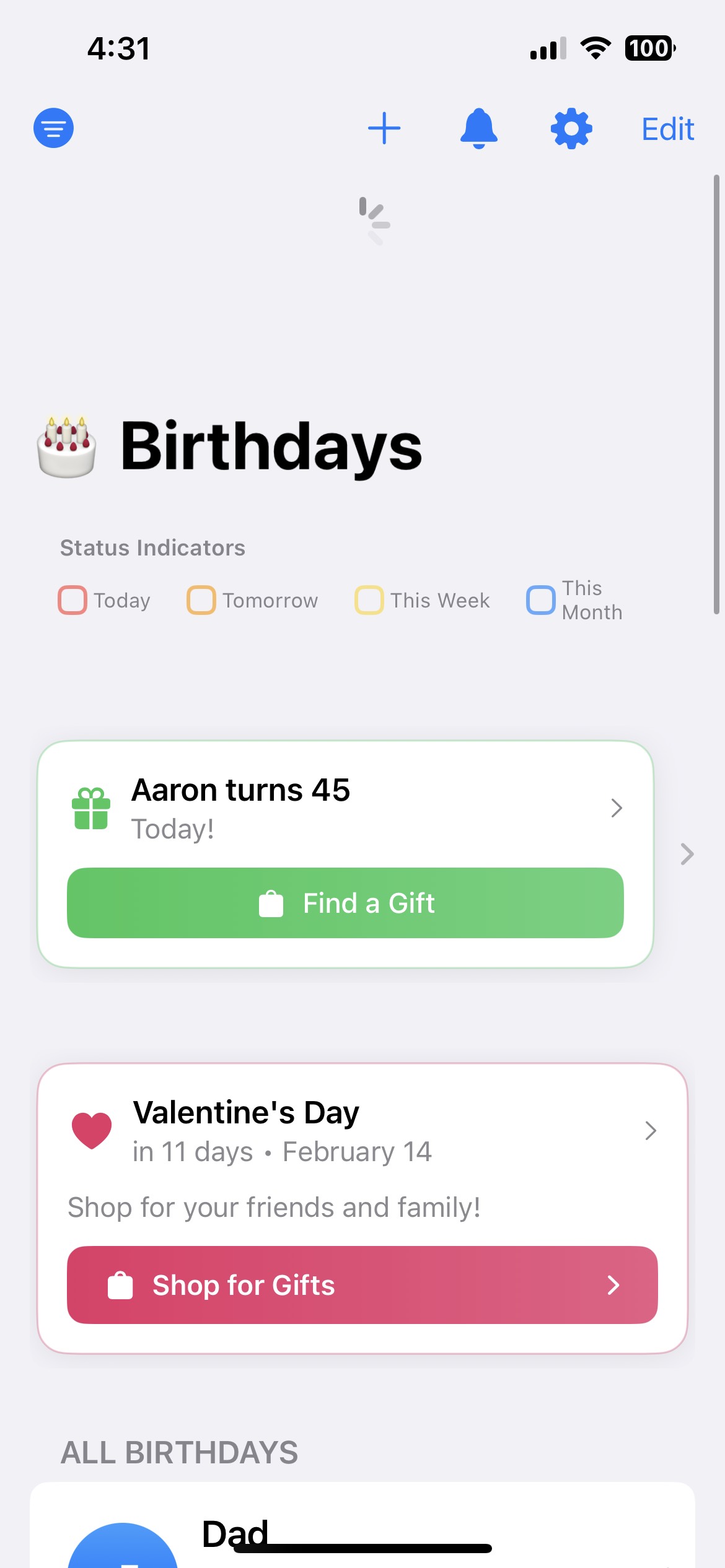Expand Aaron's birthday card via its chevron
Image resolution: width=725 pixels, height=1568 pixels.
[x=617, y=808]
